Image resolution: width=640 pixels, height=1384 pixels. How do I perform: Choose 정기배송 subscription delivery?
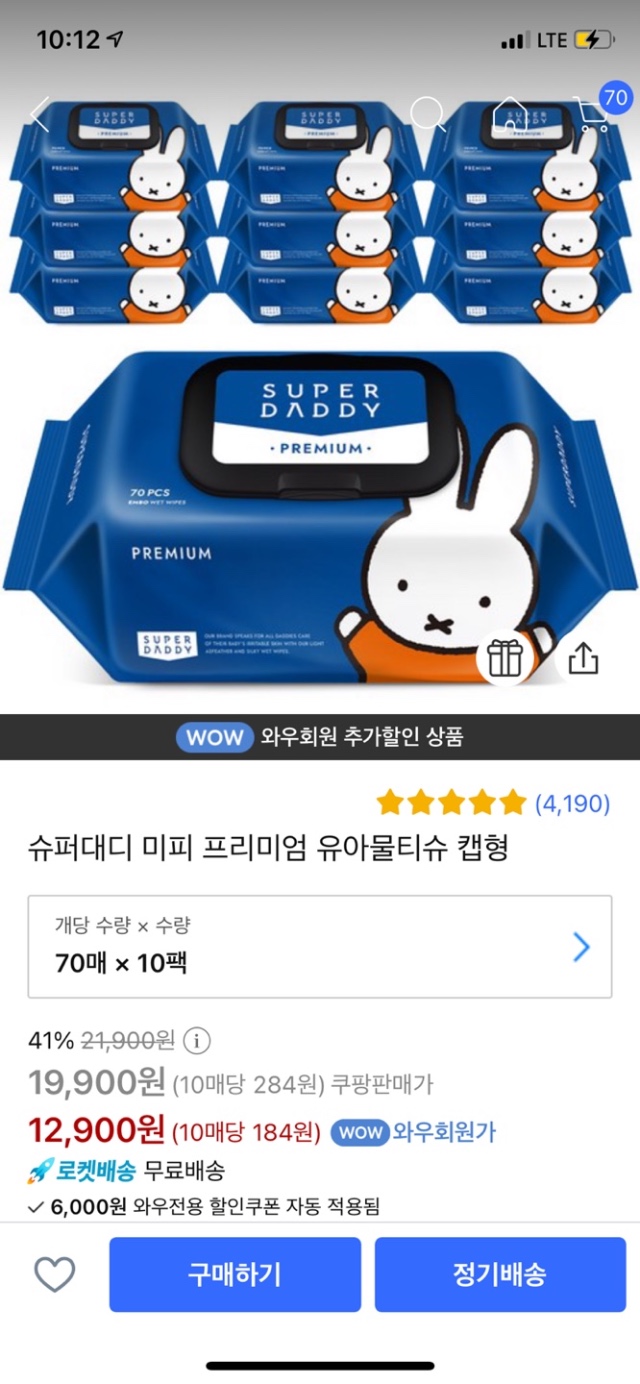(500, 1274)
